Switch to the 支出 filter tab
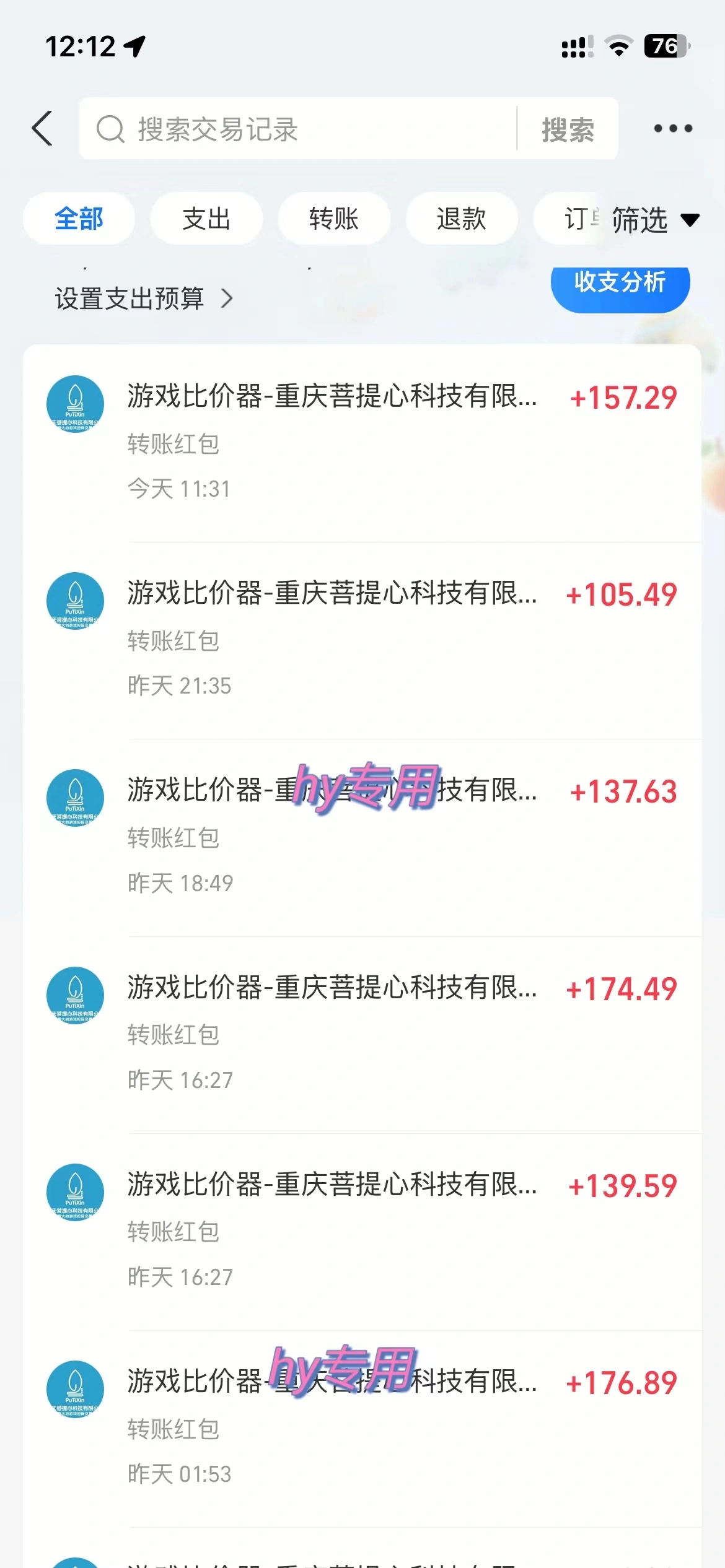 (x=206, y=219)
